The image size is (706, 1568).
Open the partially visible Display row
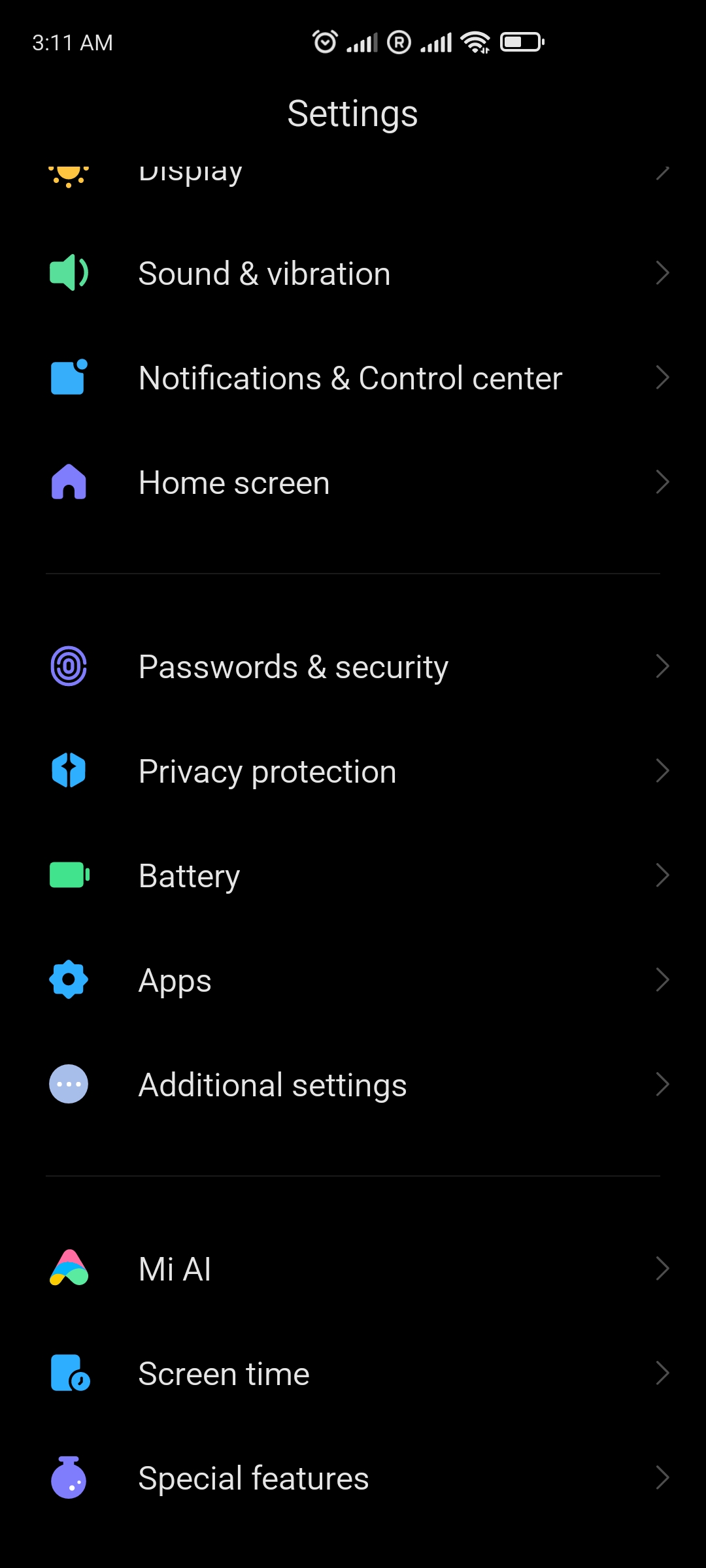(353, 175)
